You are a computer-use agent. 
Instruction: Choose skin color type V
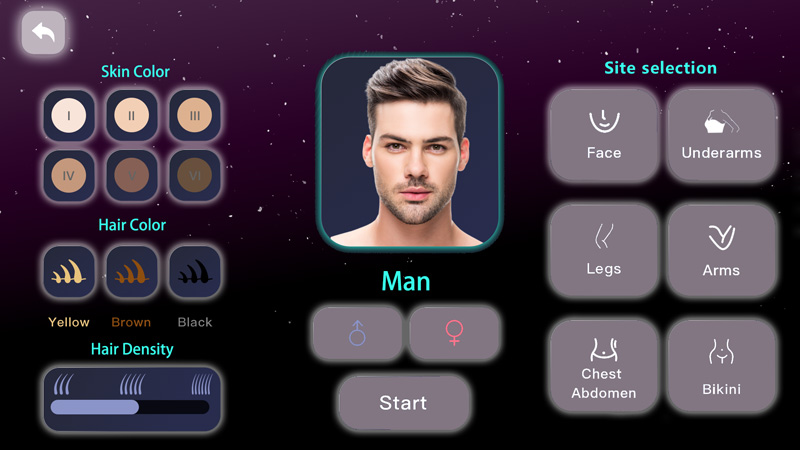pos(131,176)
